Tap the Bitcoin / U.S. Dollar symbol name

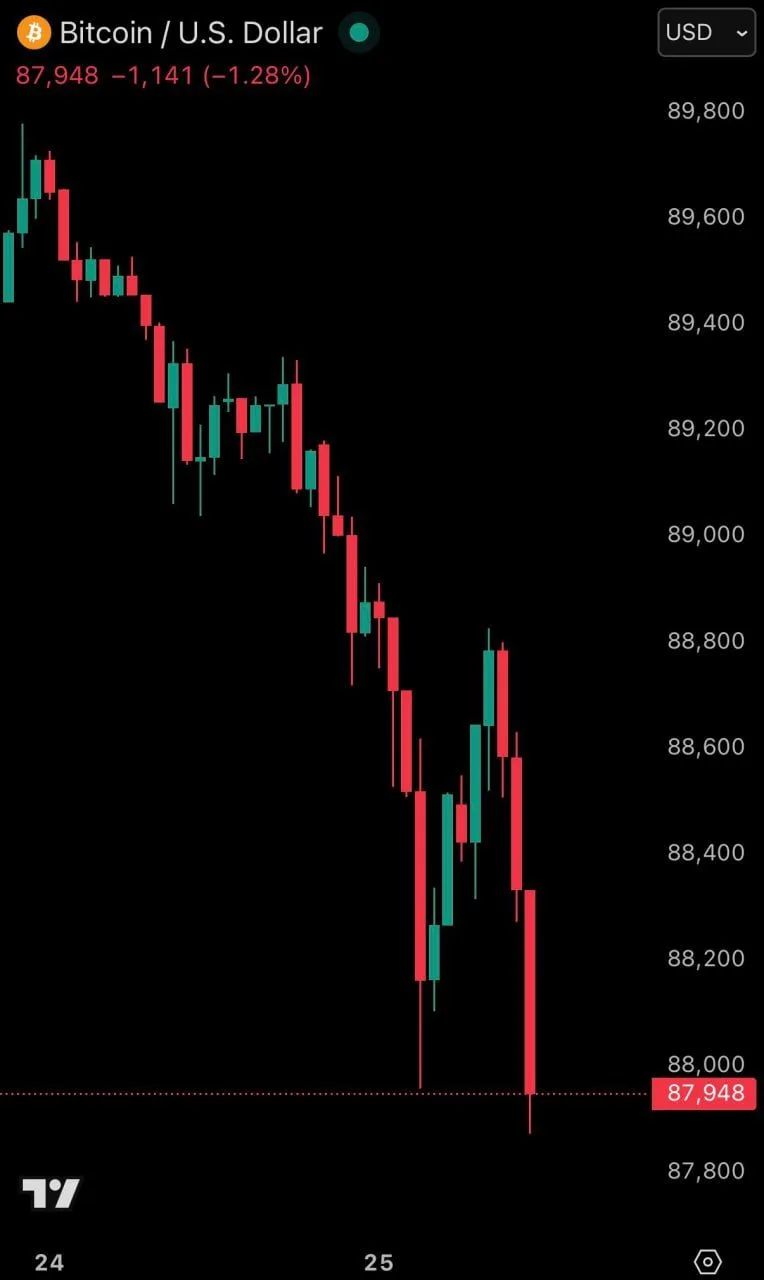click(x=190, y=32)
